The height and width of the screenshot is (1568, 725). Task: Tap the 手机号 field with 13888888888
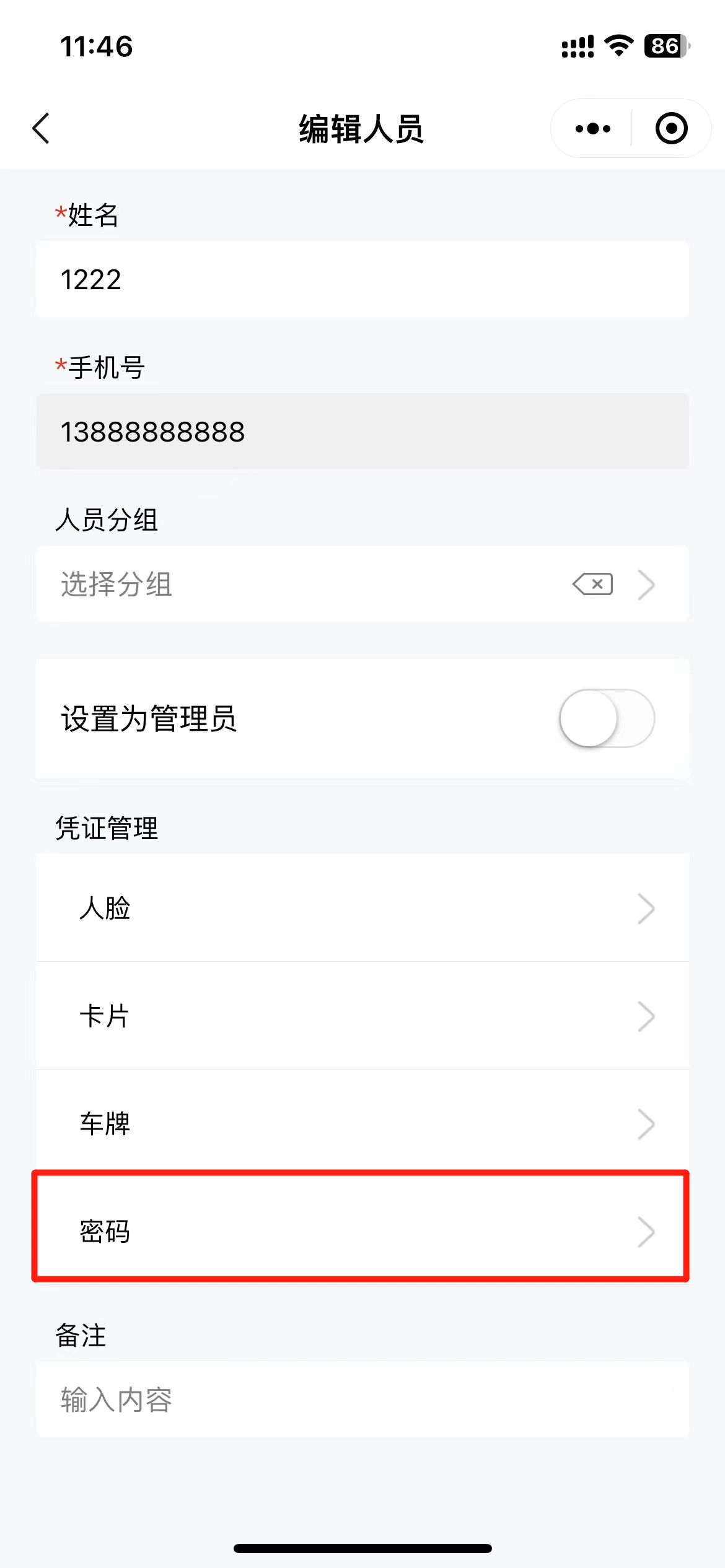pyautogui.click(x=362, y=432)
